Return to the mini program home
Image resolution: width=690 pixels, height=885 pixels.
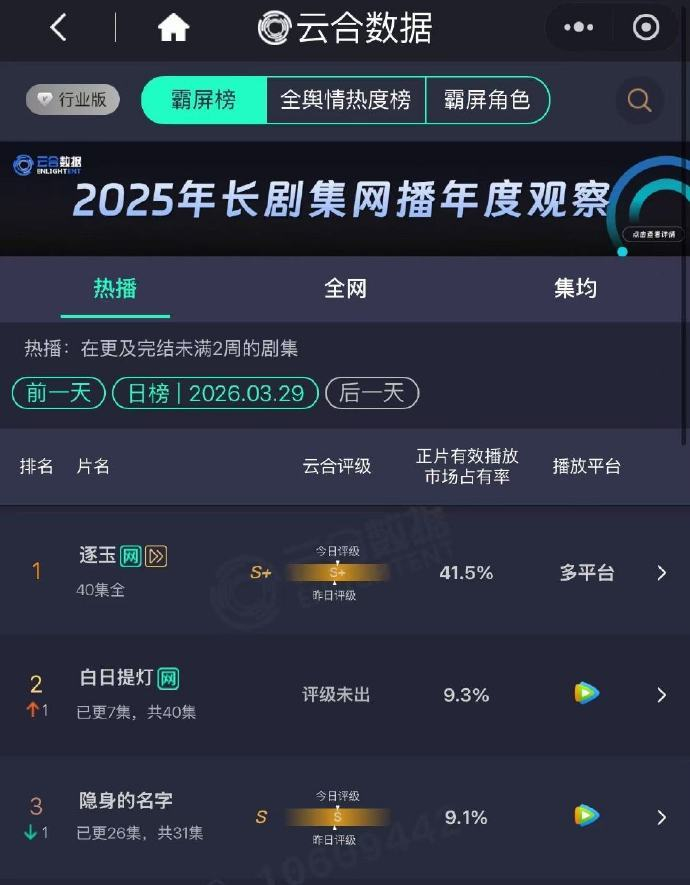(x=173, y=28)
